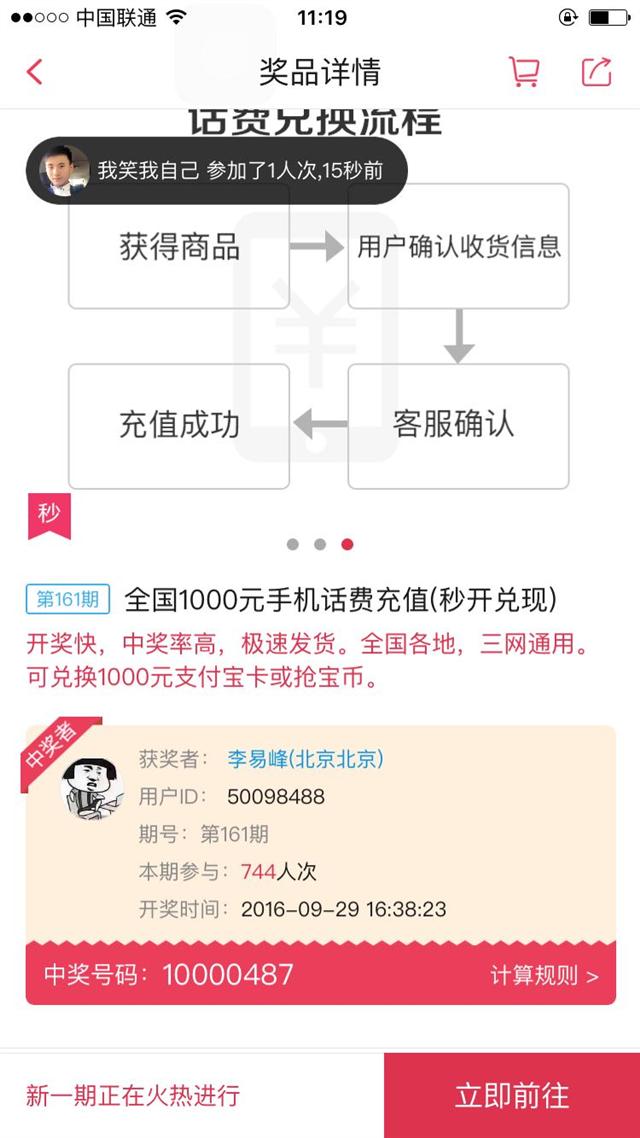Open winner 李易峰's profile link
Screen dimensions: 640x1138
[305, 759]
